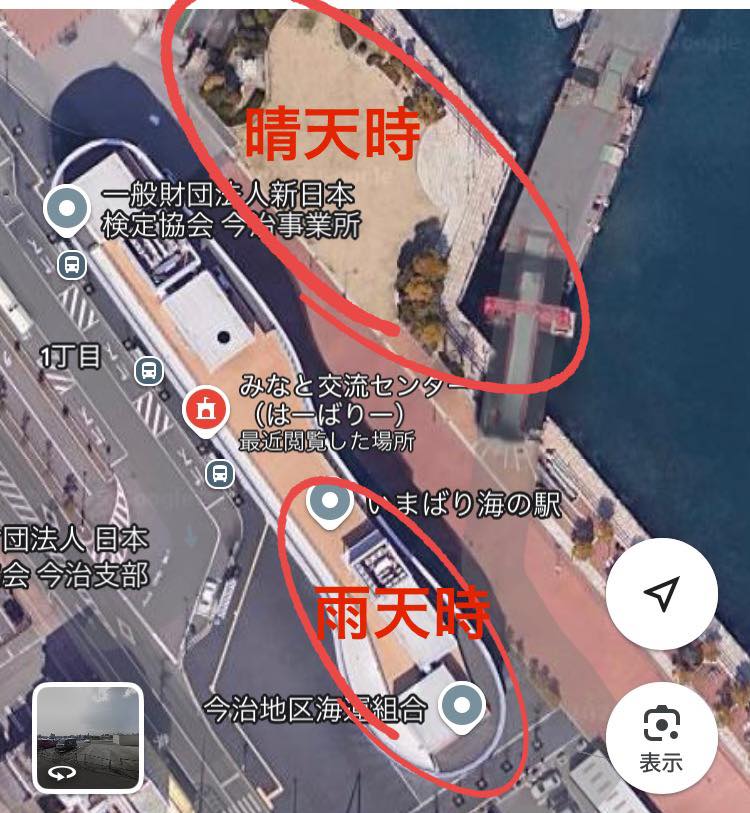Open the Street View preview thumbnail

pyautogui.click(x=88, y=737)
